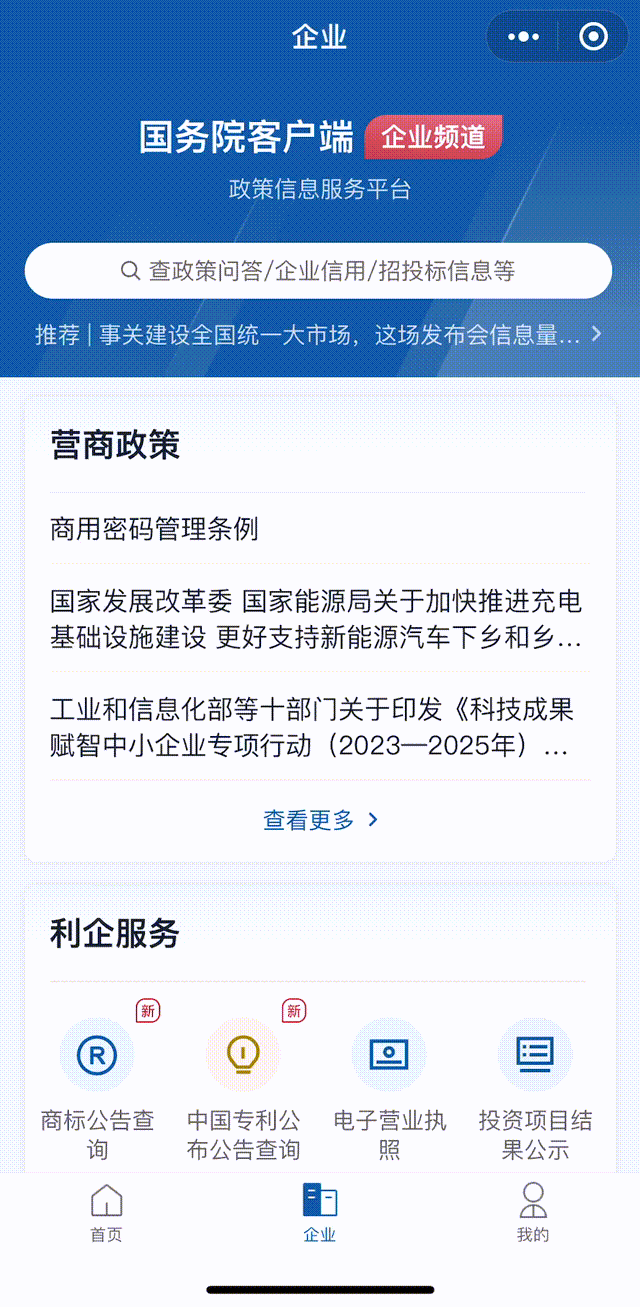Open the mini program more options menu
The image size is (640, 1307).
[x=523, y=38]
